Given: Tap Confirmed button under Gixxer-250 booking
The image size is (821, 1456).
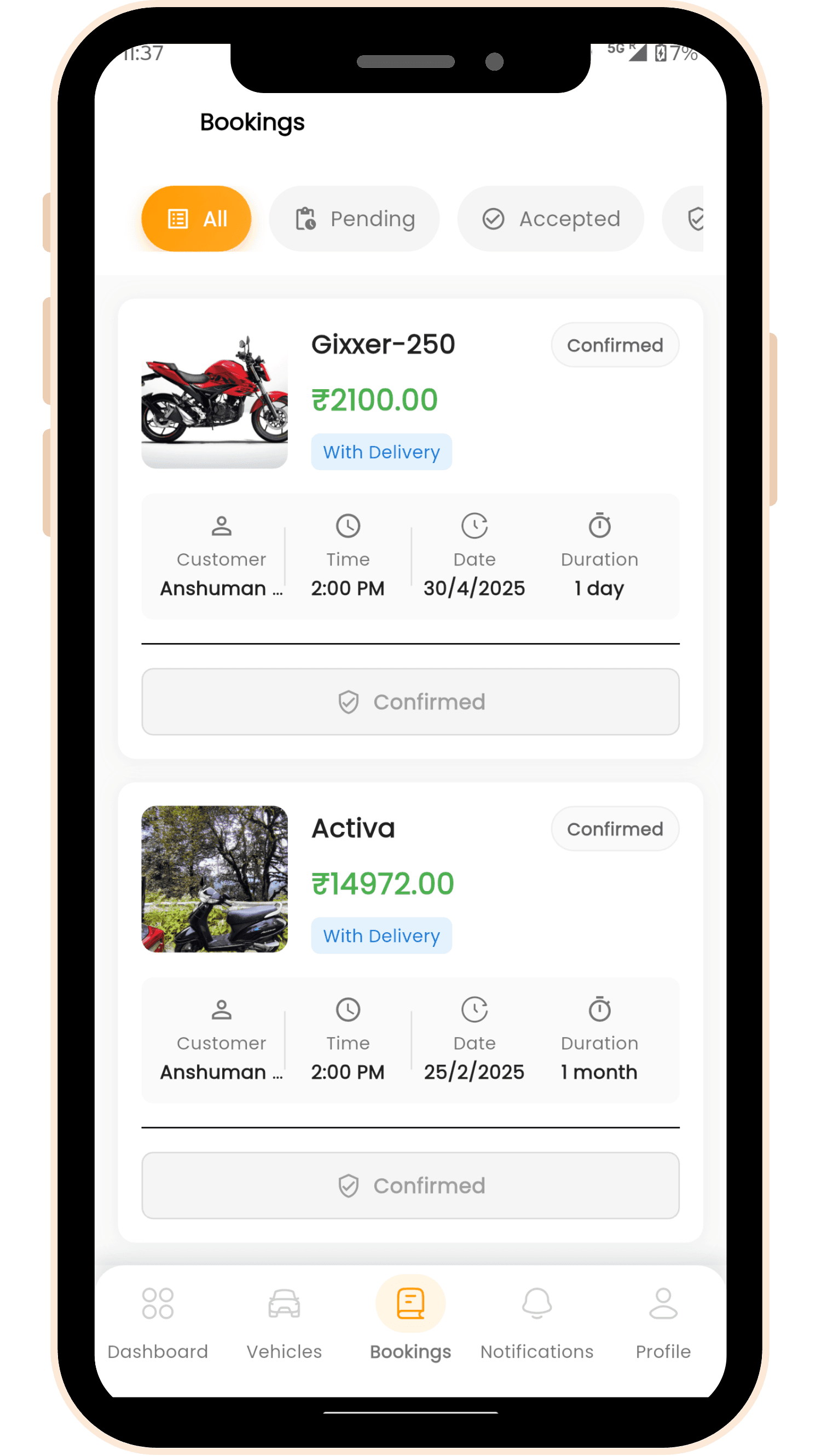Looking at the screenshot, I should pos(410,702).
